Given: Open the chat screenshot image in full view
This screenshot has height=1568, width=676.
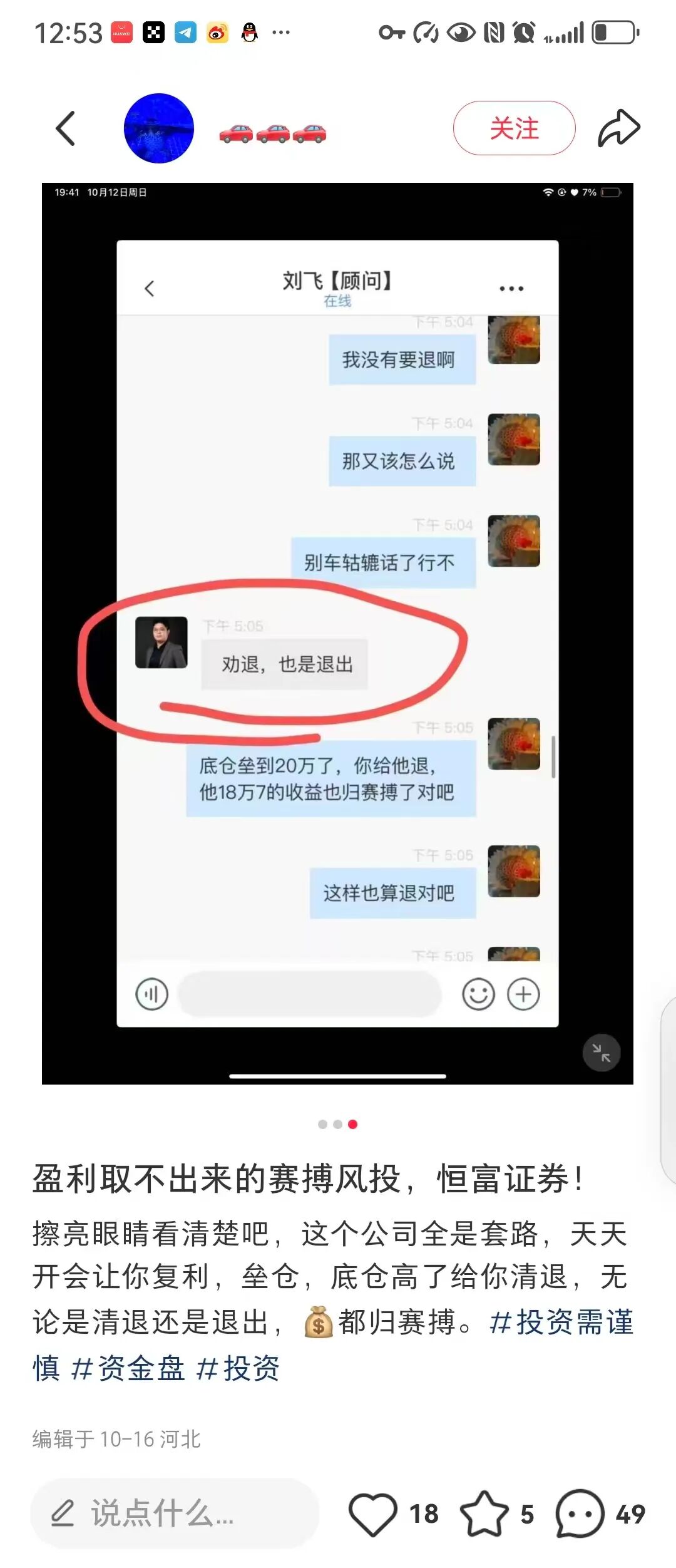Looking at the screenshot, I should coord(337,632).
